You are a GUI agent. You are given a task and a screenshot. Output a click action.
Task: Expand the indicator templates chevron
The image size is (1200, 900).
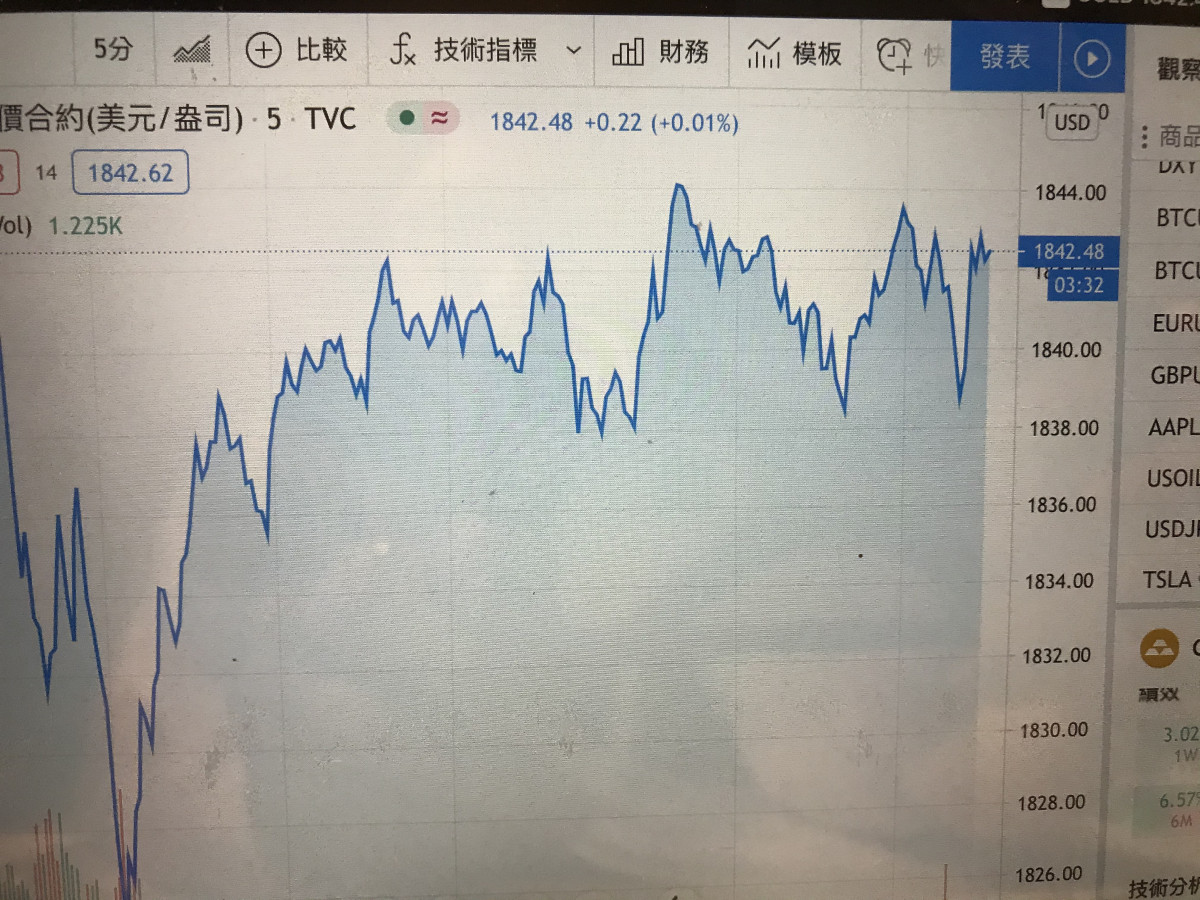(573, 50)
